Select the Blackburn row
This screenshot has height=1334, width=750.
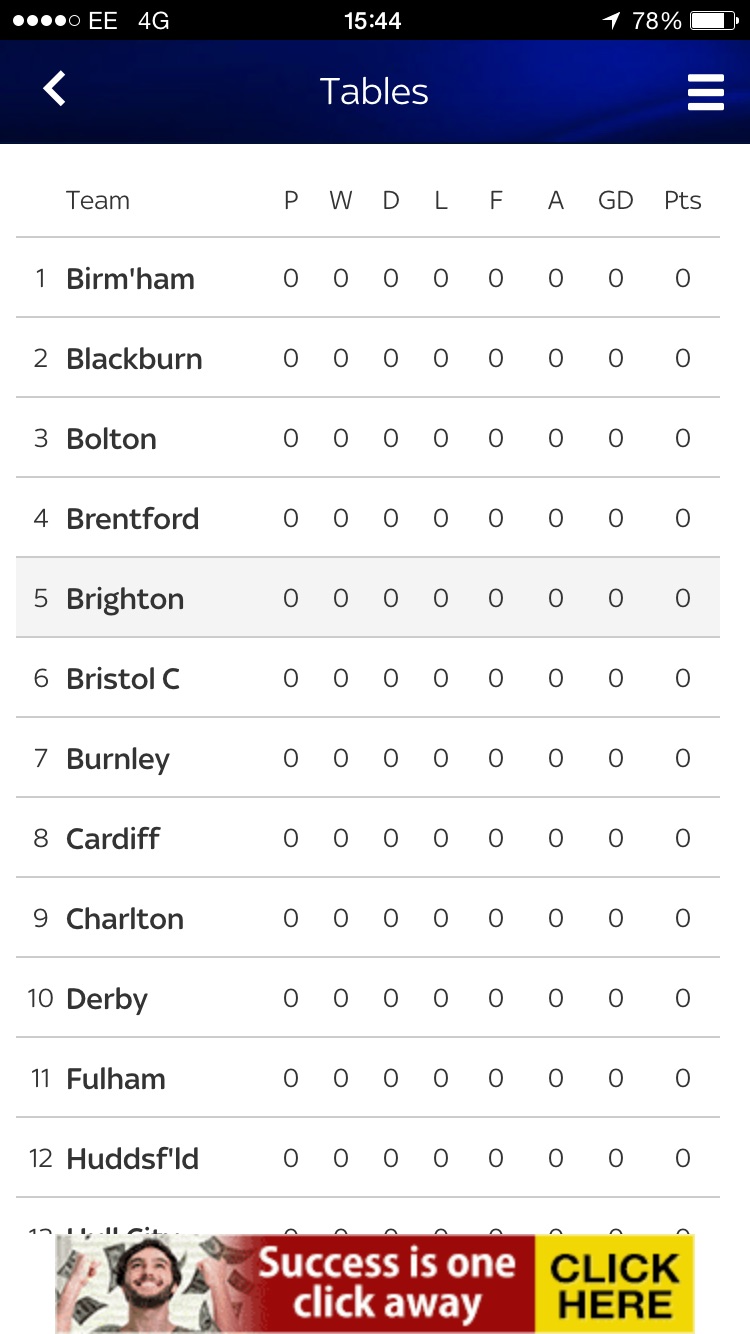tap(368, 358)
